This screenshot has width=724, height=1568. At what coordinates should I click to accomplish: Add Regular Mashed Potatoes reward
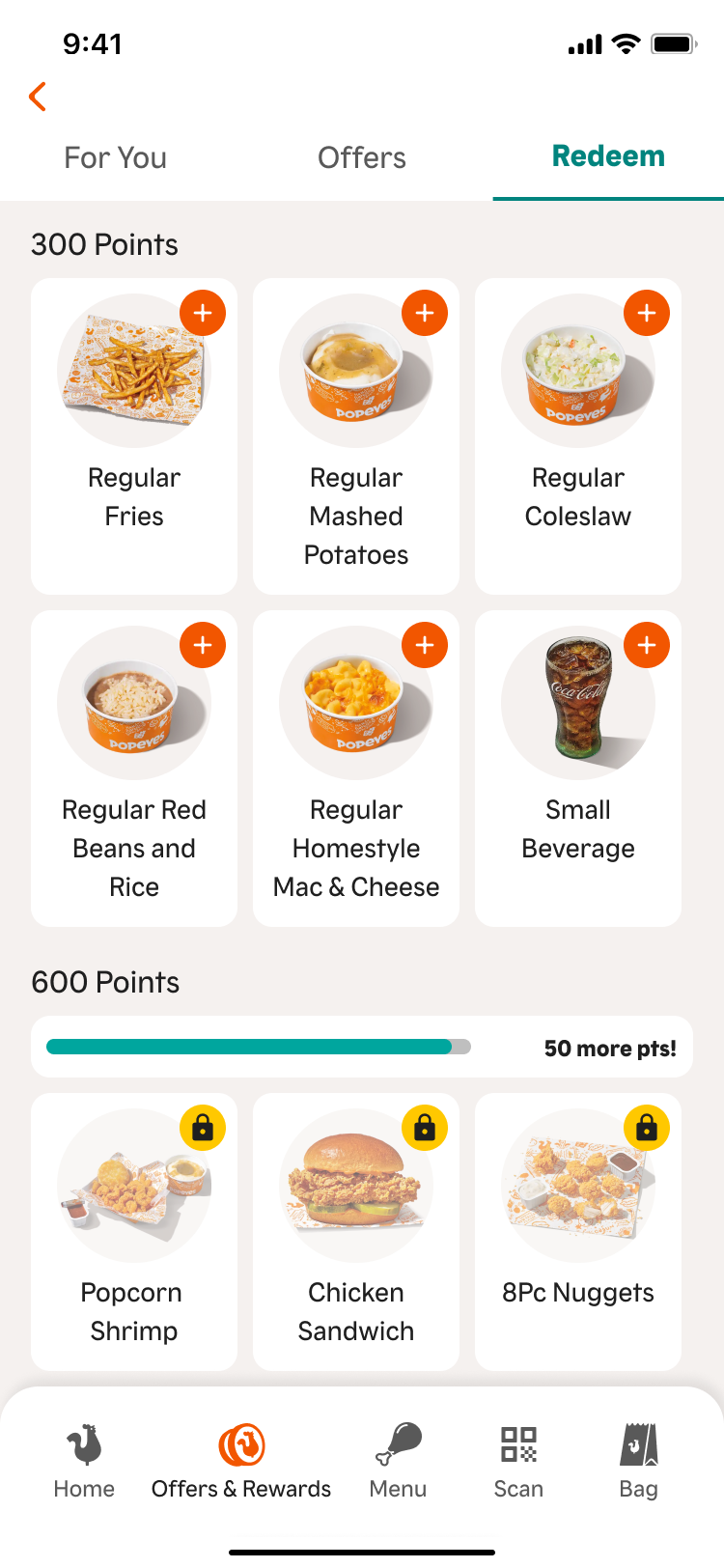tap(425, 313)
